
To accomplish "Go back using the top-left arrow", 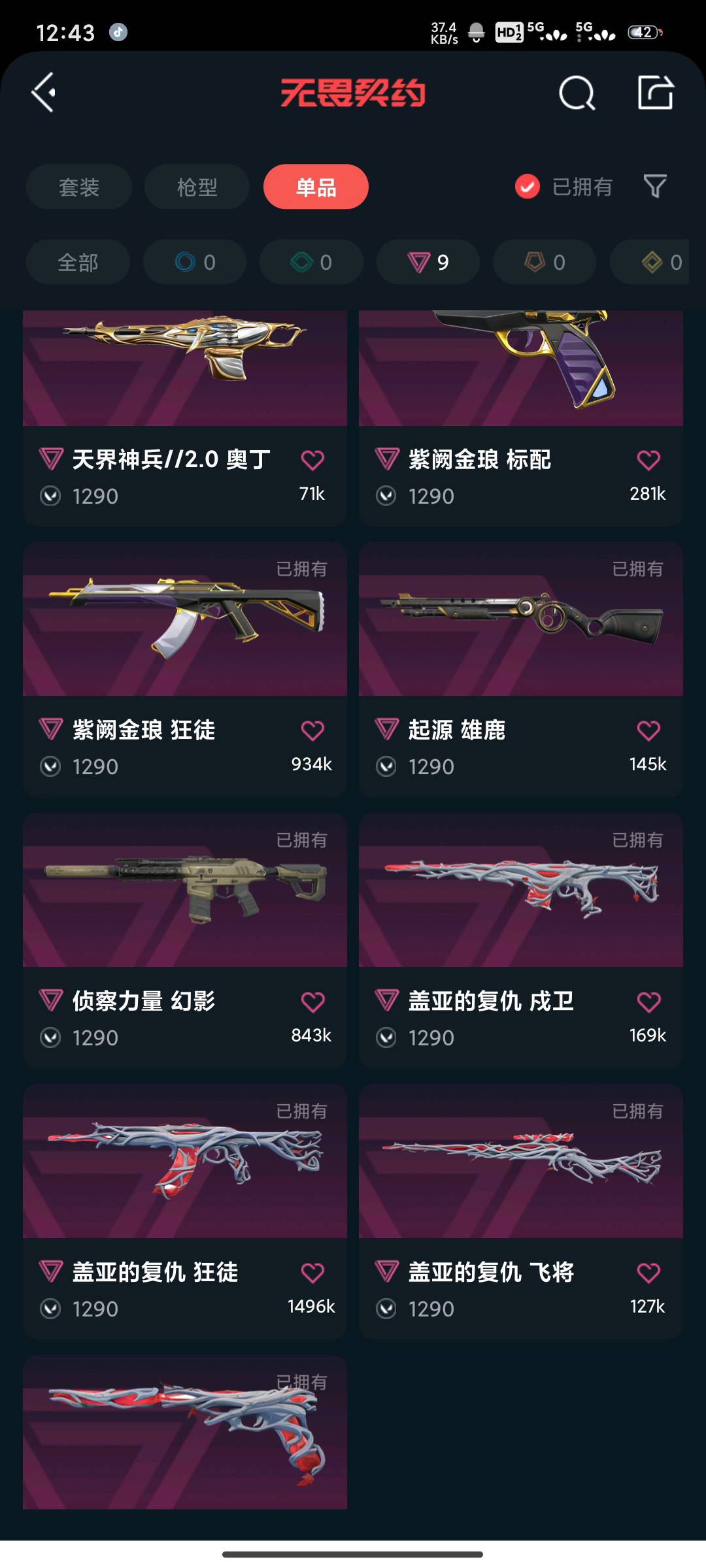I will (44, 93).
